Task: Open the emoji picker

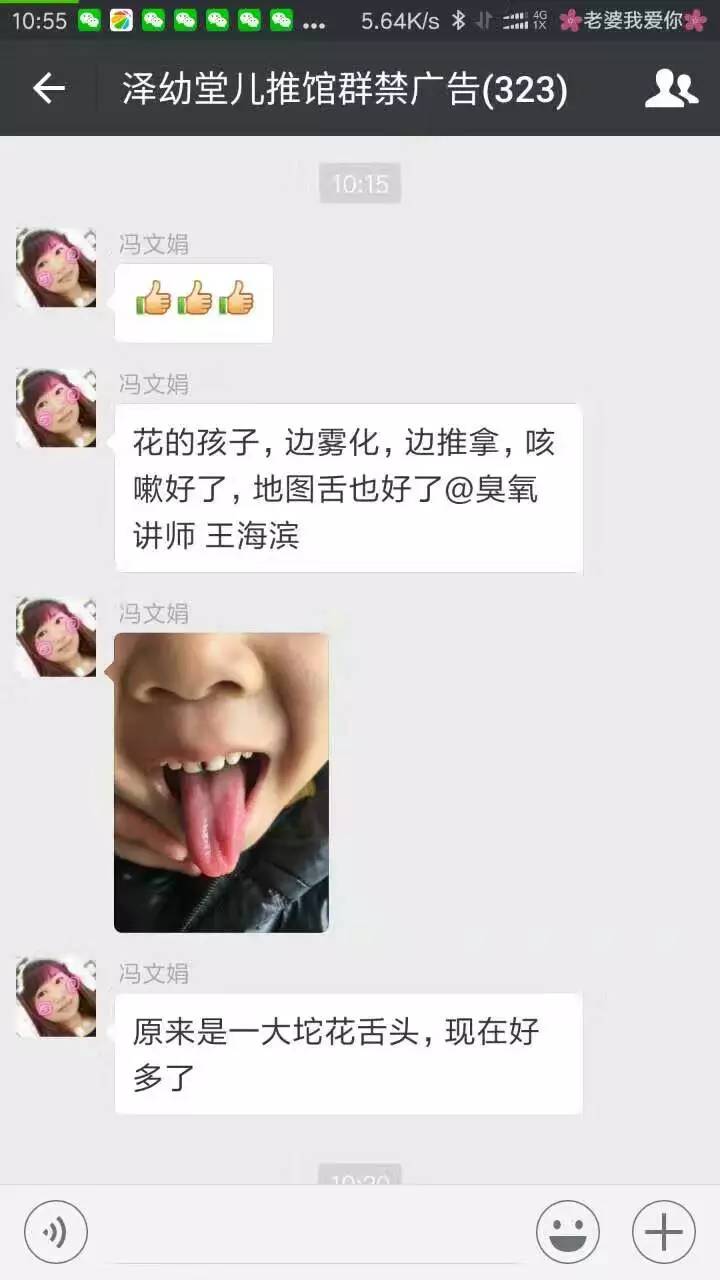Action: point(568,1231)
